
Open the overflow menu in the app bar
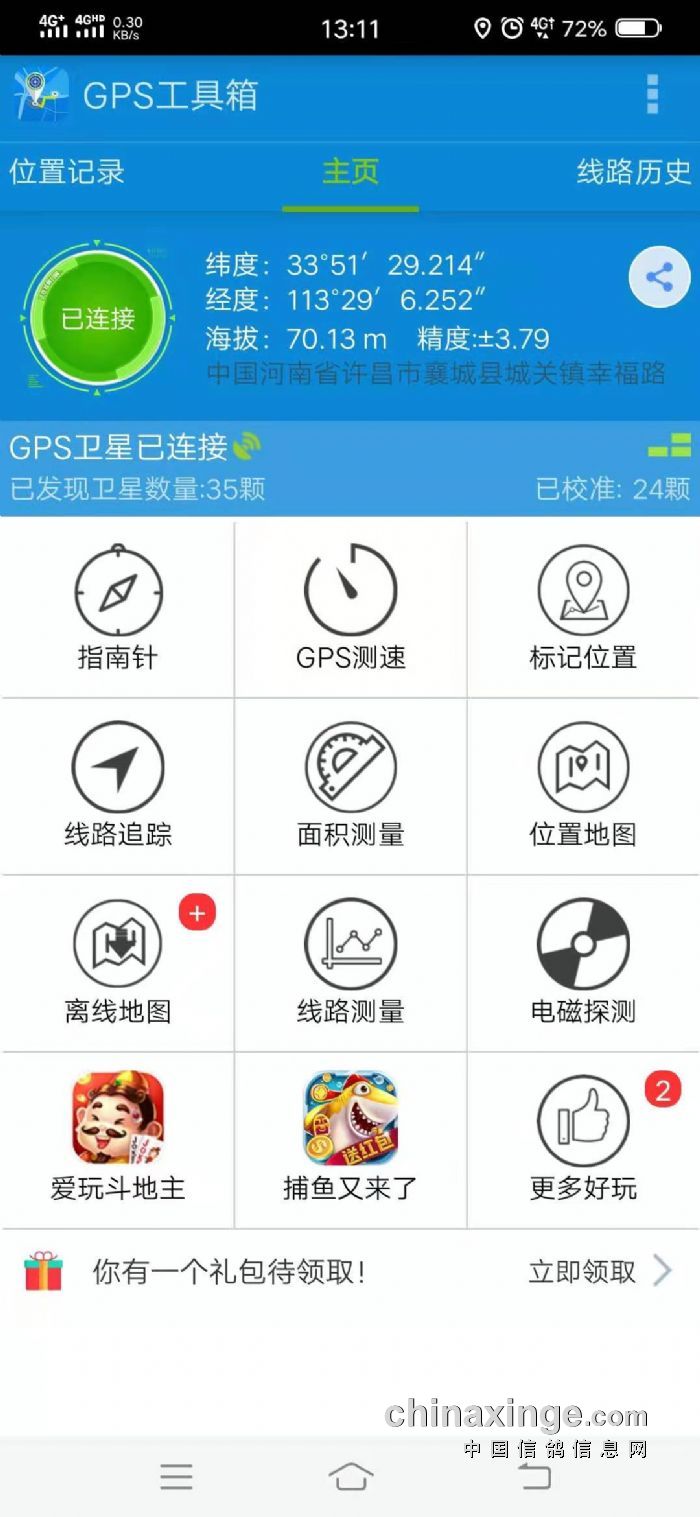tap(652, 94)
